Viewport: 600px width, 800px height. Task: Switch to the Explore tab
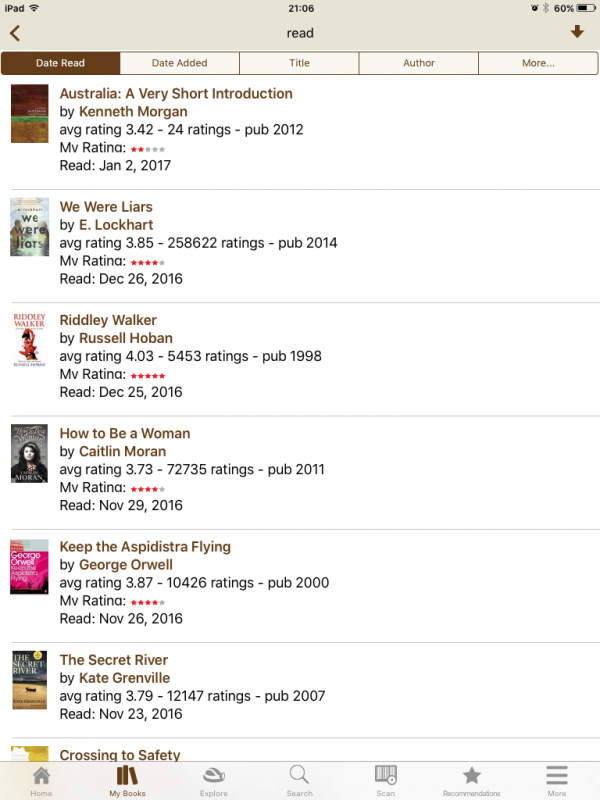point(213,780)
